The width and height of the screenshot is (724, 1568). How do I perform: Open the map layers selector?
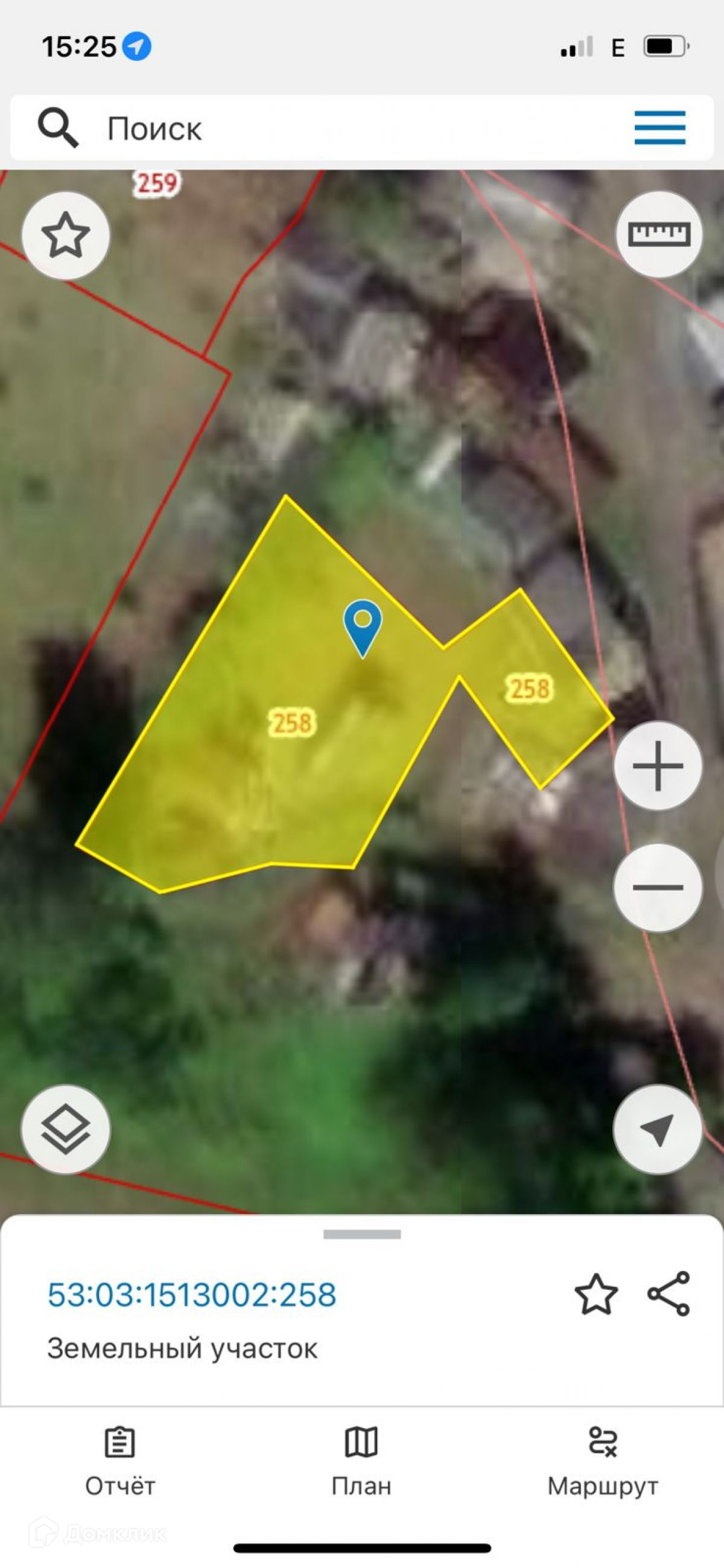point(66,1129)
